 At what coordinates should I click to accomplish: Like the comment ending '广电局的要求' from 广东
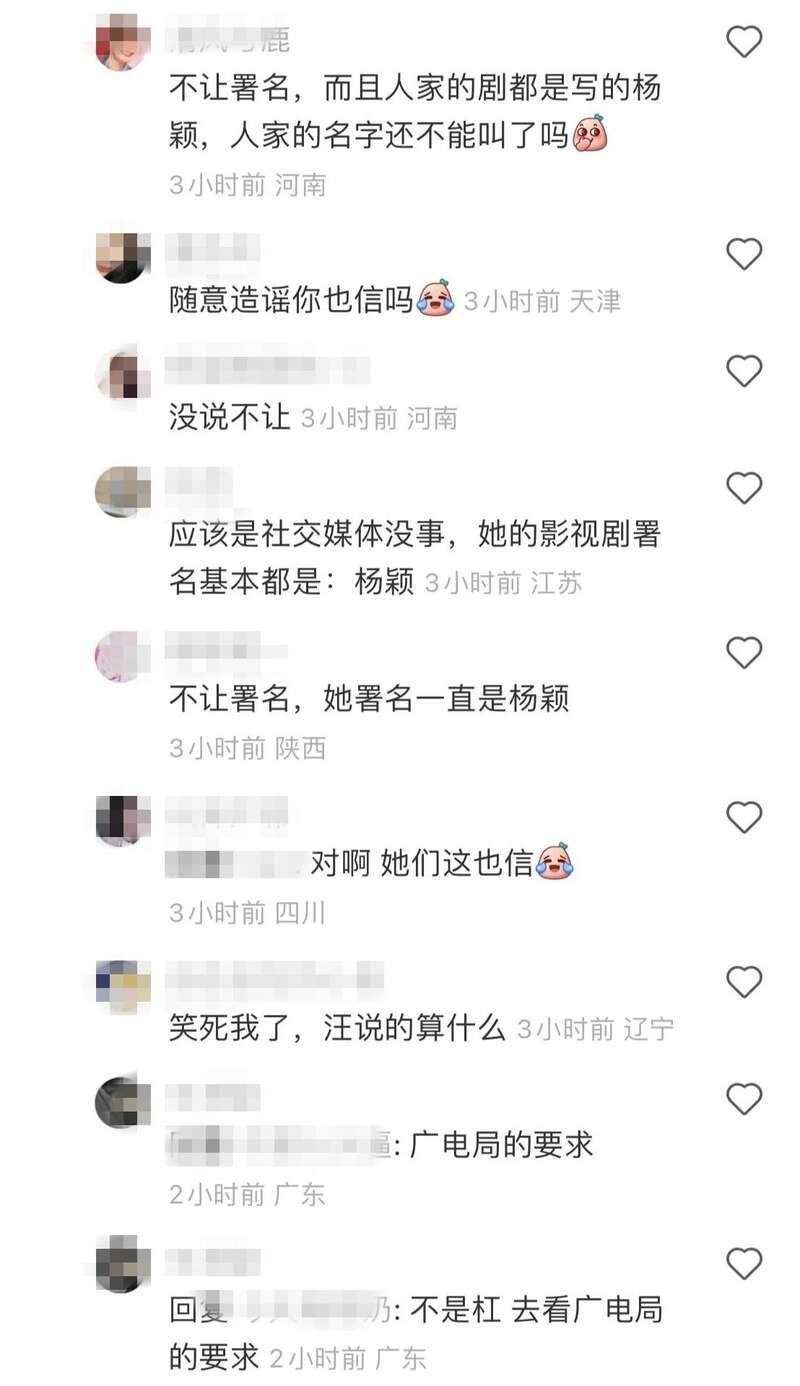click(x=743, y=1099)
